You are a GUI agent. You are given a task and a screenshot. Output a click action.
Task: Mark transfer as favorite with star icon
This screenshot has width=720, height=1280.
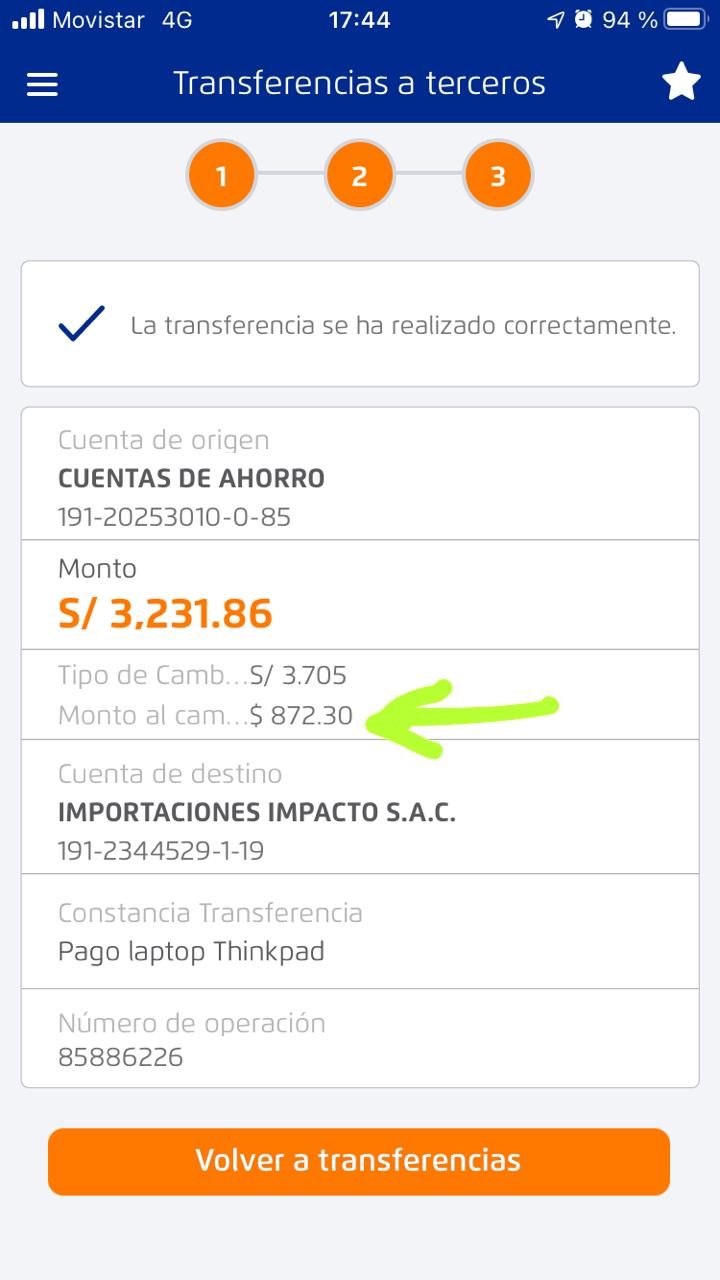pyautogui.click(x=681, y=82)
